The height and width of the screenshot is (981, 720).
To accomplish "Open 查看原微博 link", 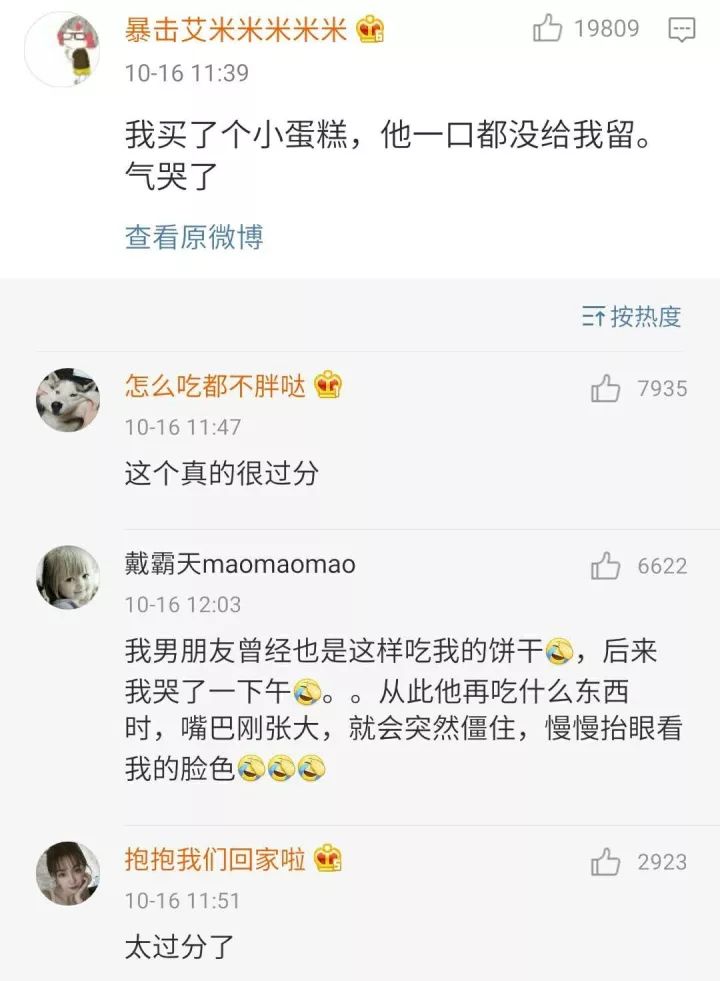I will [194, 237].
